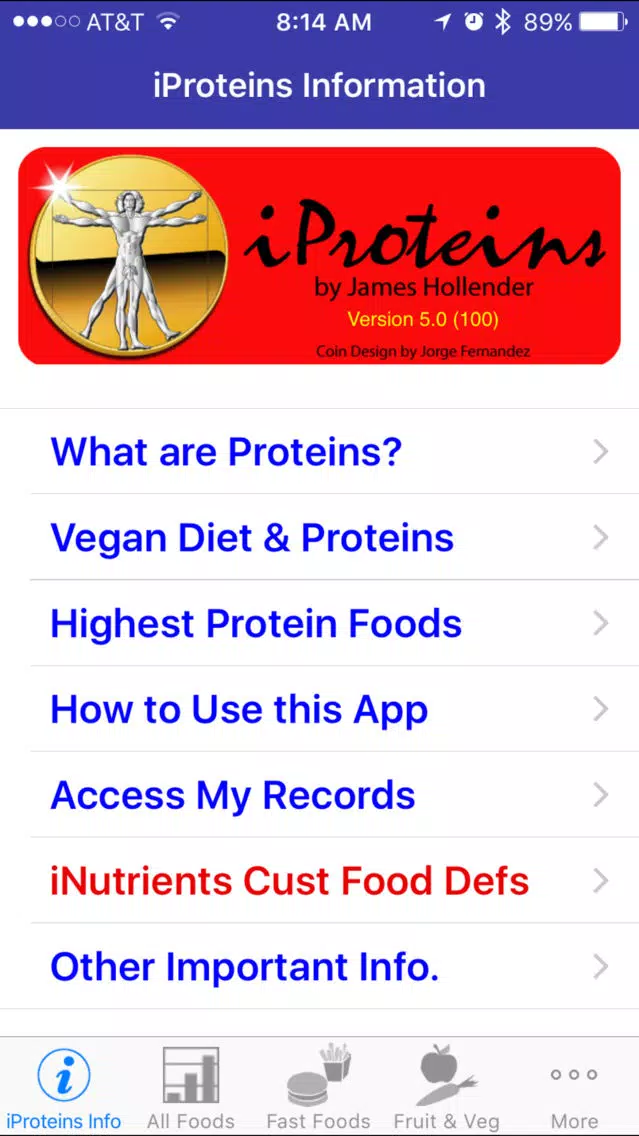Open iNutrients Cust Food Defs

(x=320, y=880)
